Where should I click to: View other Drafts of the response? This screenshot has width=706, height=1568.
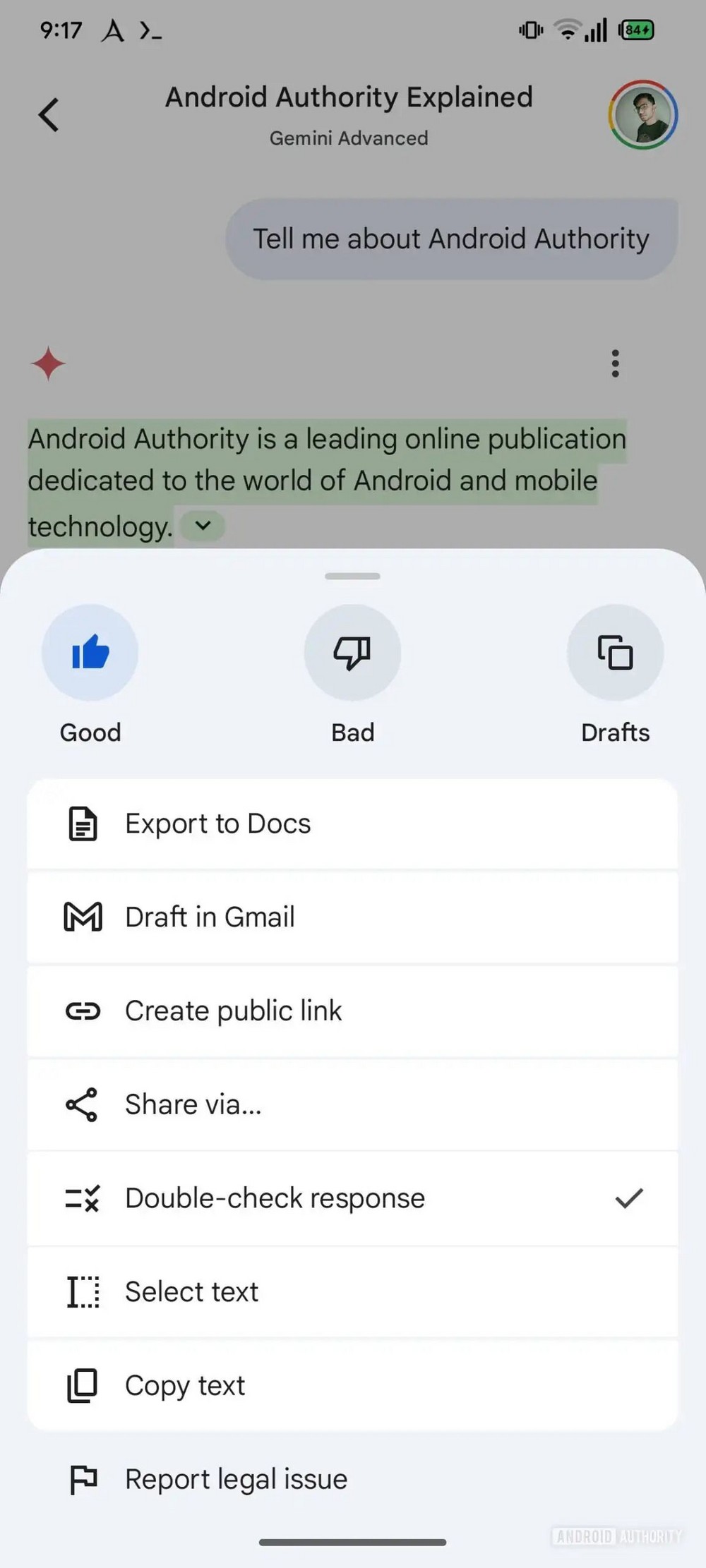[615, 653]
